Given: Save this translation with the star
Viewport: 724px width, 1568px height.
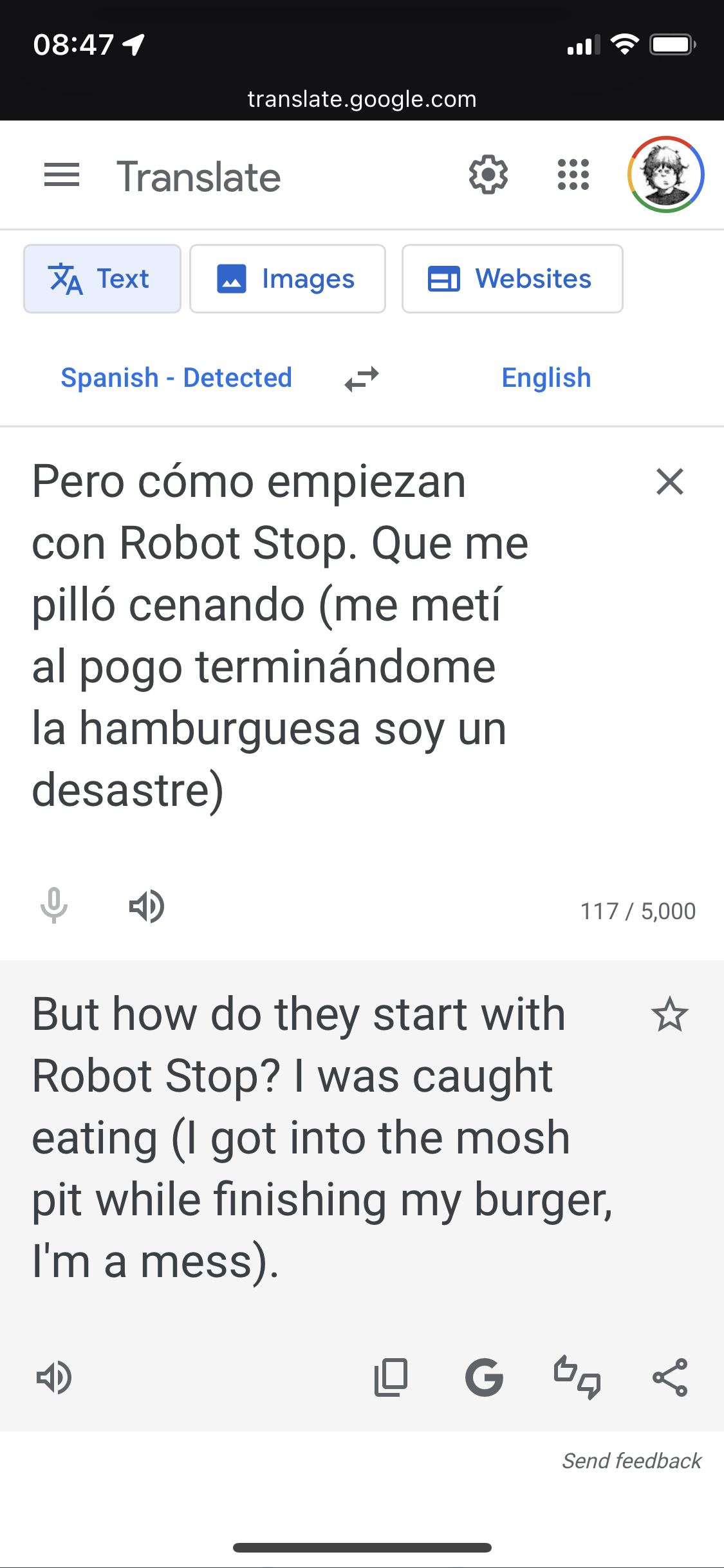Looking at the screenshot, I should point(669,1014).
